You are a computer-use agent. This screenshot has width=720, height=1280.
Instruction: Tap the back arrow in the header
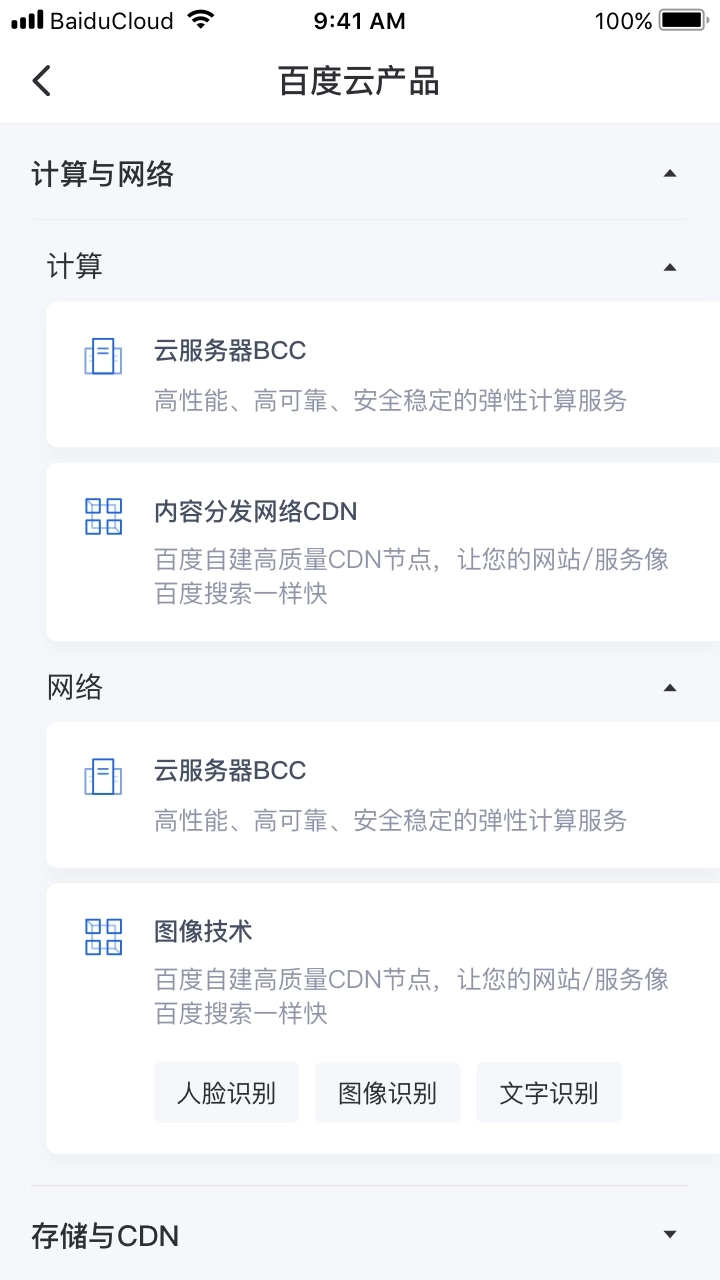[x=40, y=80]
